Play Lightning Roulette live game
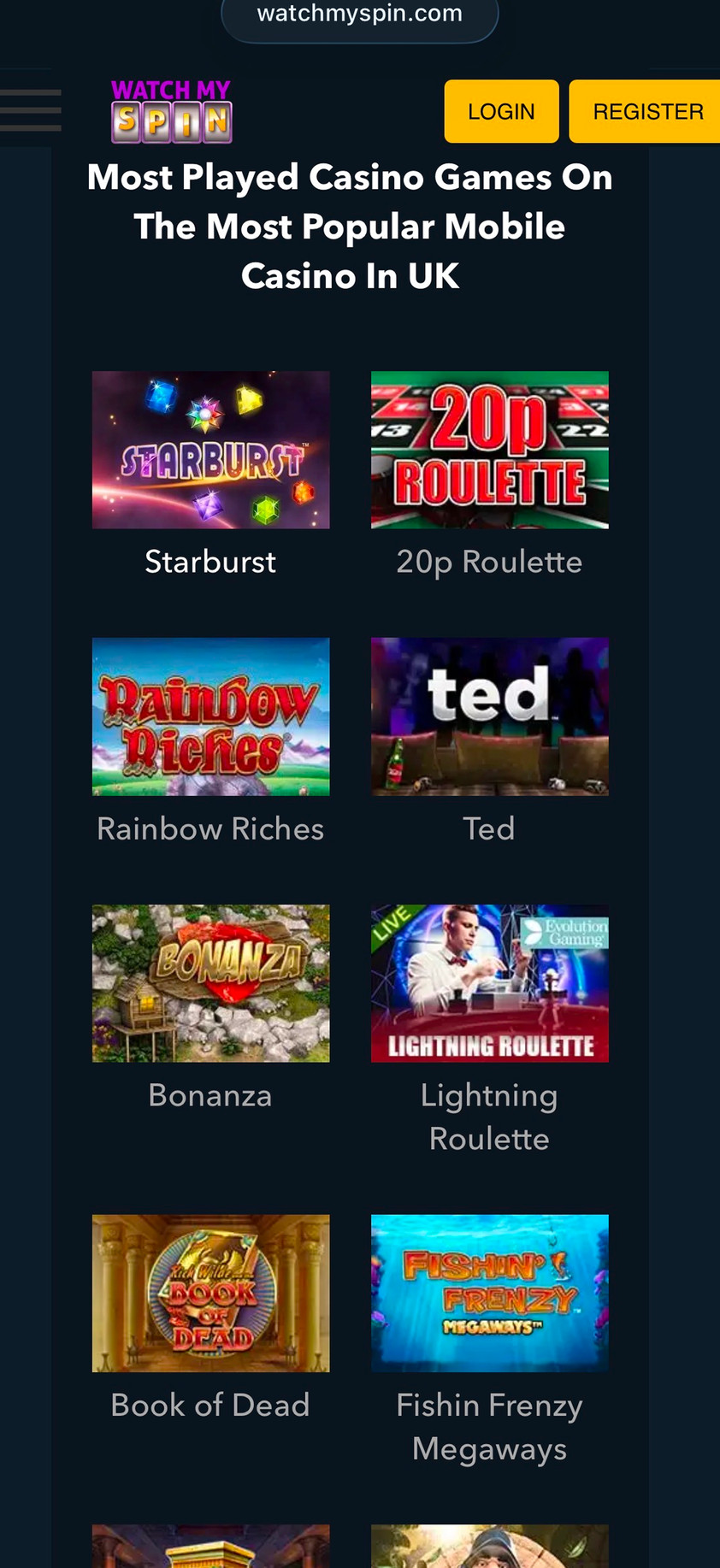720x1568 pixels. 489,983
